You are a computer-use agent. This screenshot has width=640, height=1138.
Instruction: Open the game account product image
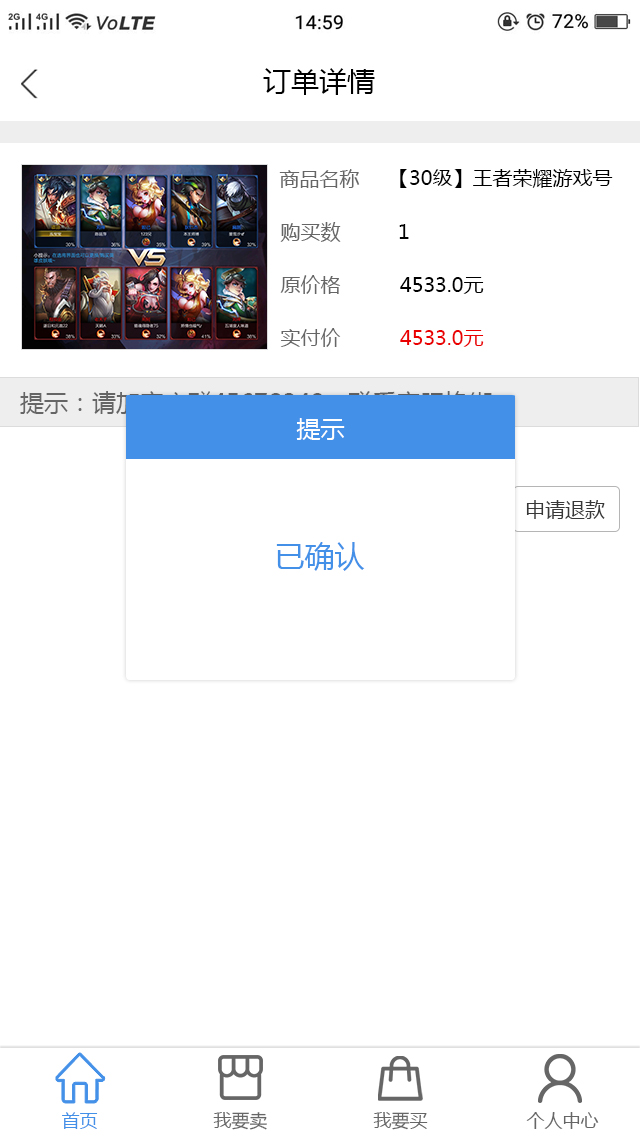point(144,257)
